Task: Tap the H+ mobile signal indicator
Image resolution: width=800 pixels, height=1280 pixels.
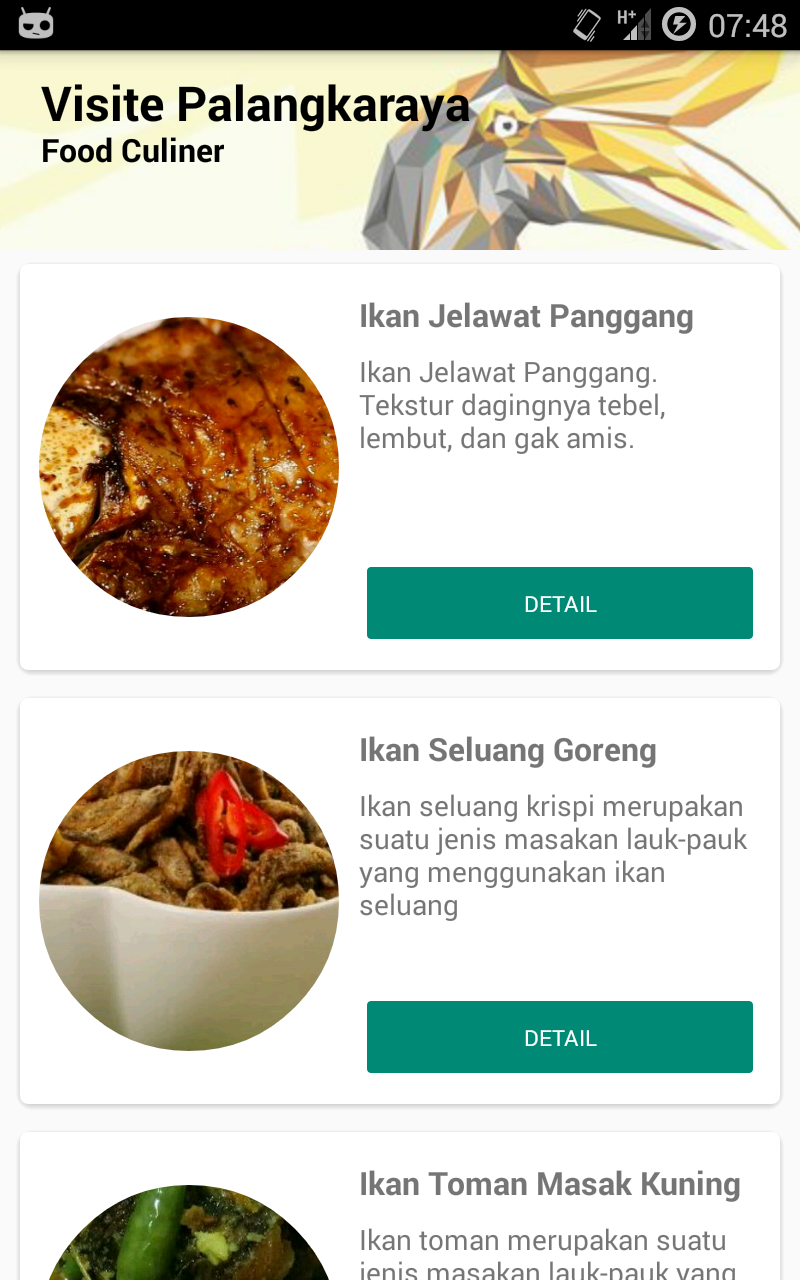Action: coord(634,25)
